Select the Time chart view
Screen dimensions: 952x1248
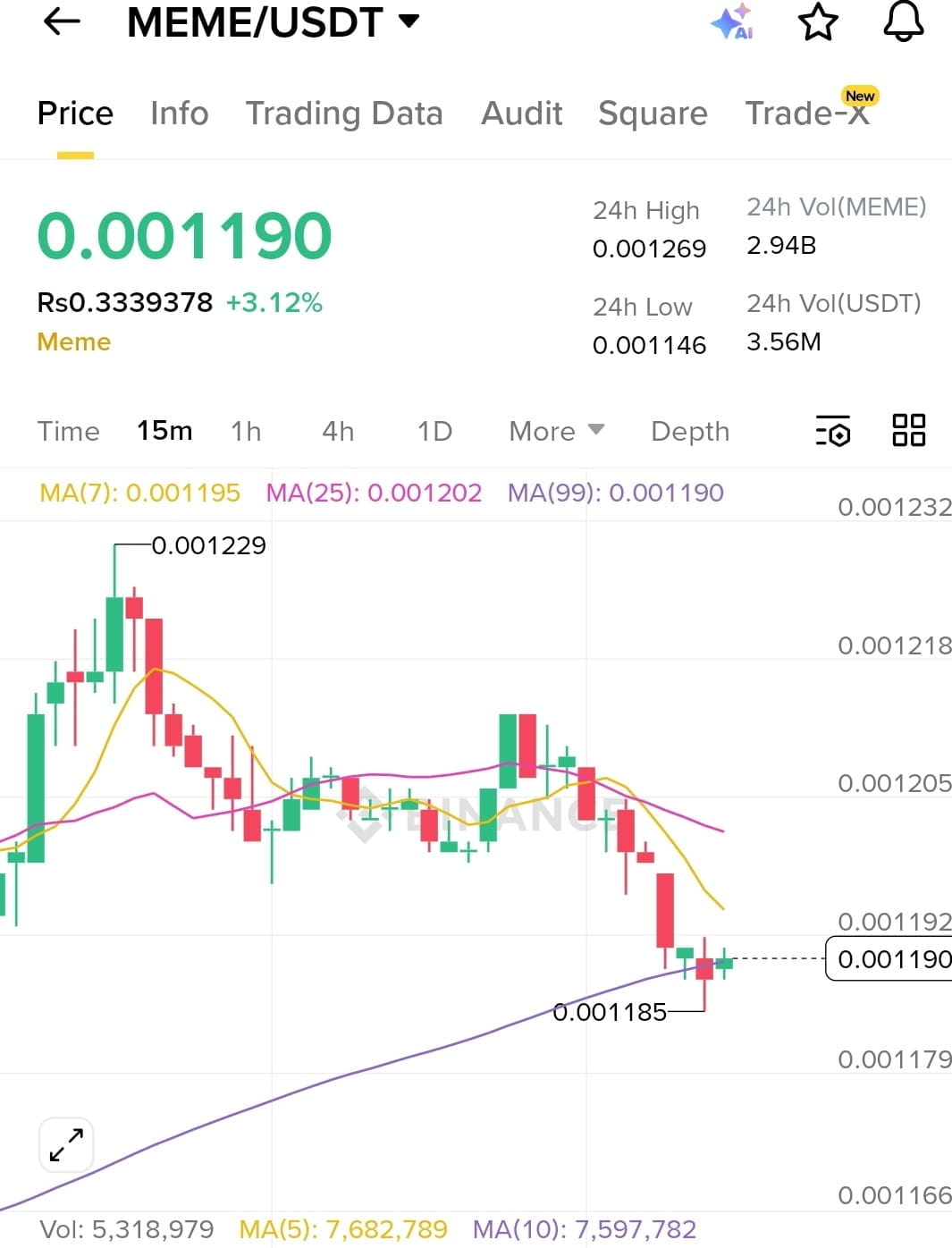[x=68, y=431]
